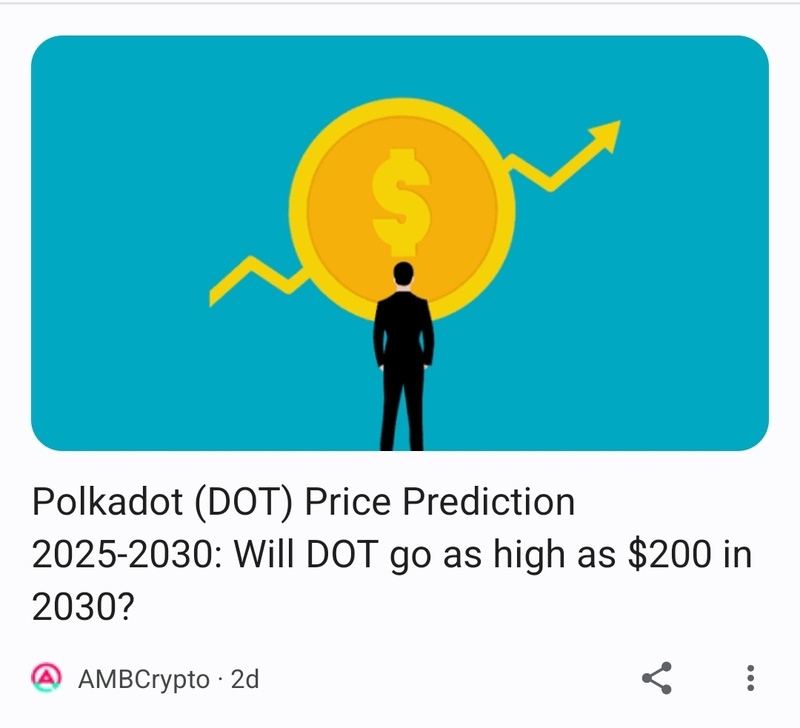Open the Polkadot price prediction article
This screenshot has width=800, height=728.
click(391, 554)
